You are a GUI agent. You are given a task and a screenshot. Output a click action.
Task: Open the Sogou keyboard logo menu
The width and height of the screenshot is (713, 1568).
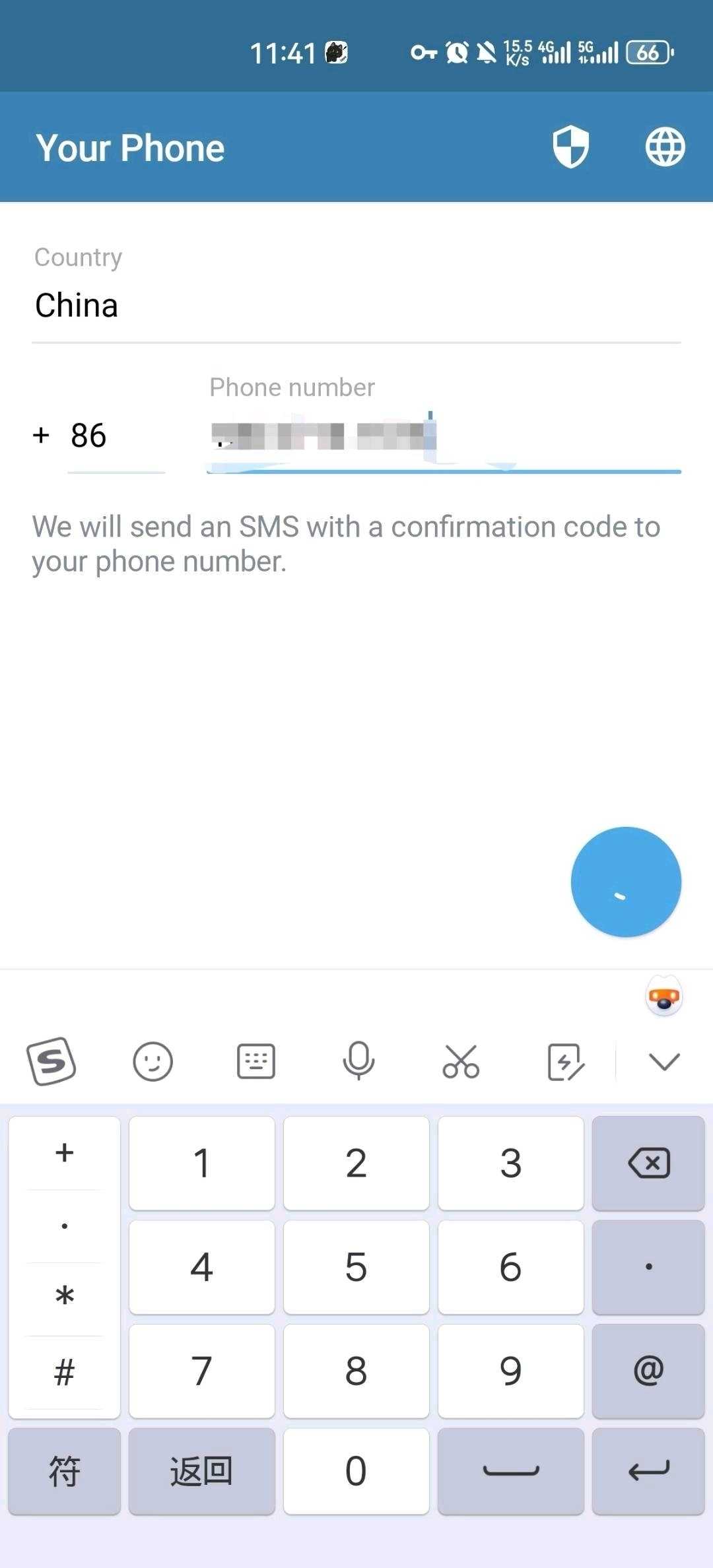[x=51, y=1061]
